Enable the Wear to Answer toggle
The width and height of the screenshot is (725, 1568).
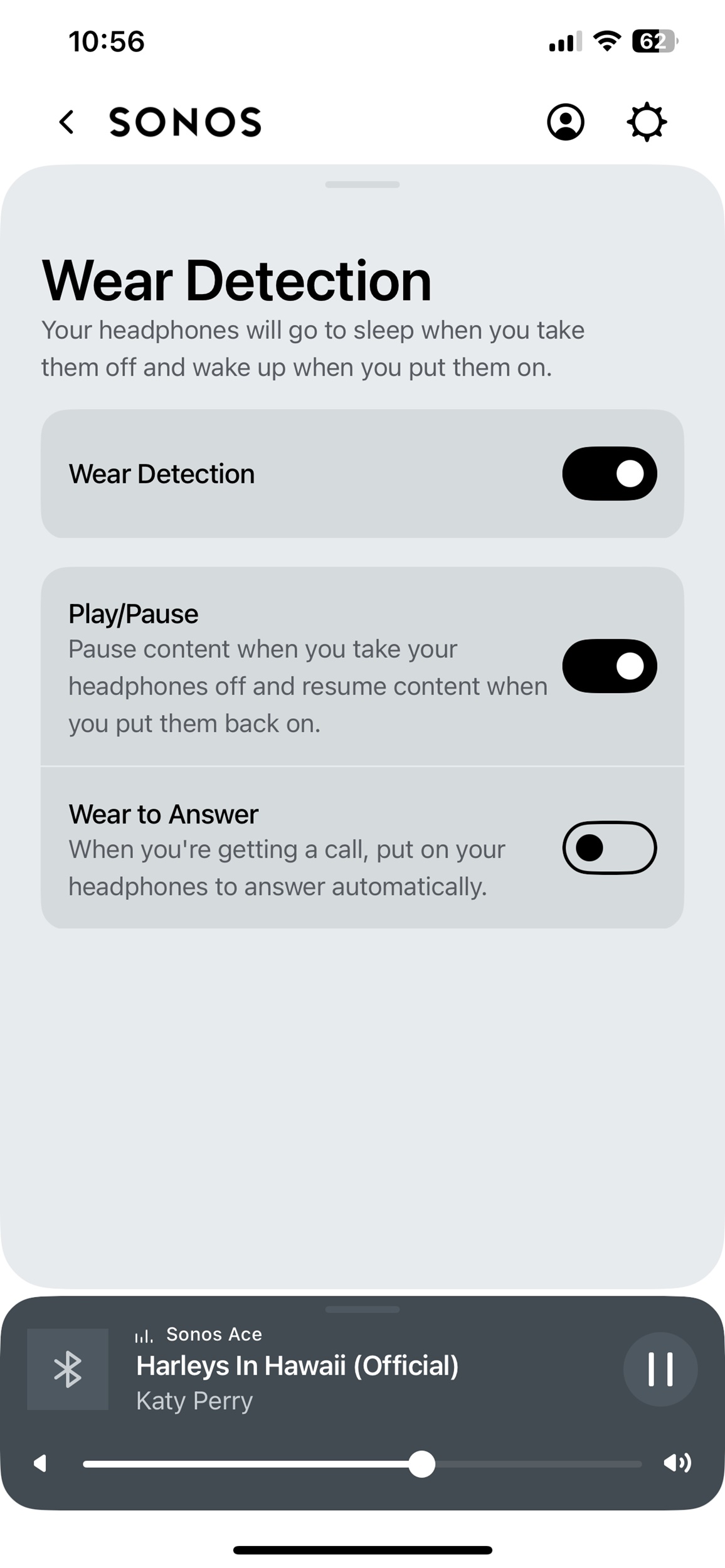click(610, 847)
